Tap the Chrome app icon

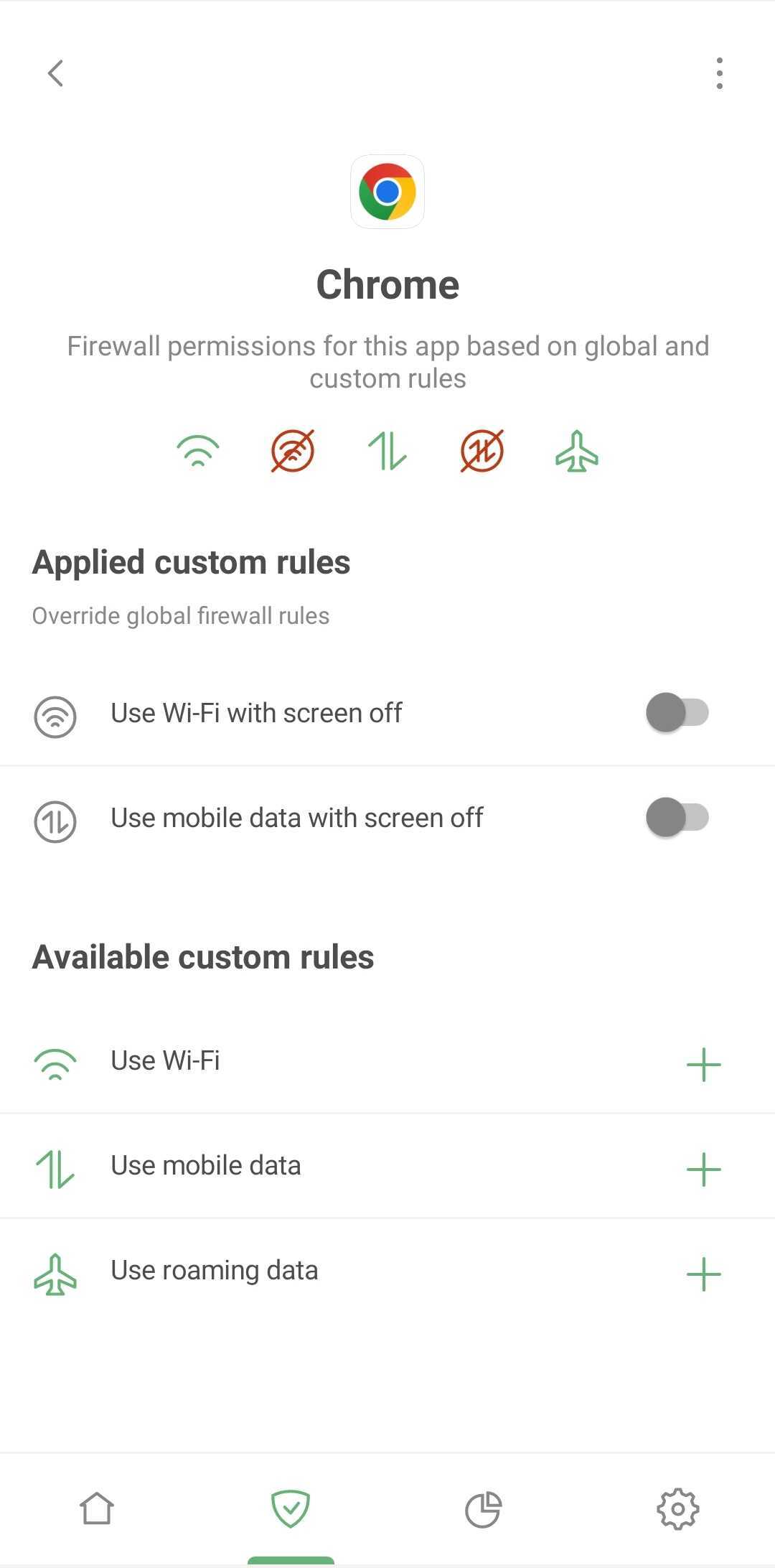387,192
